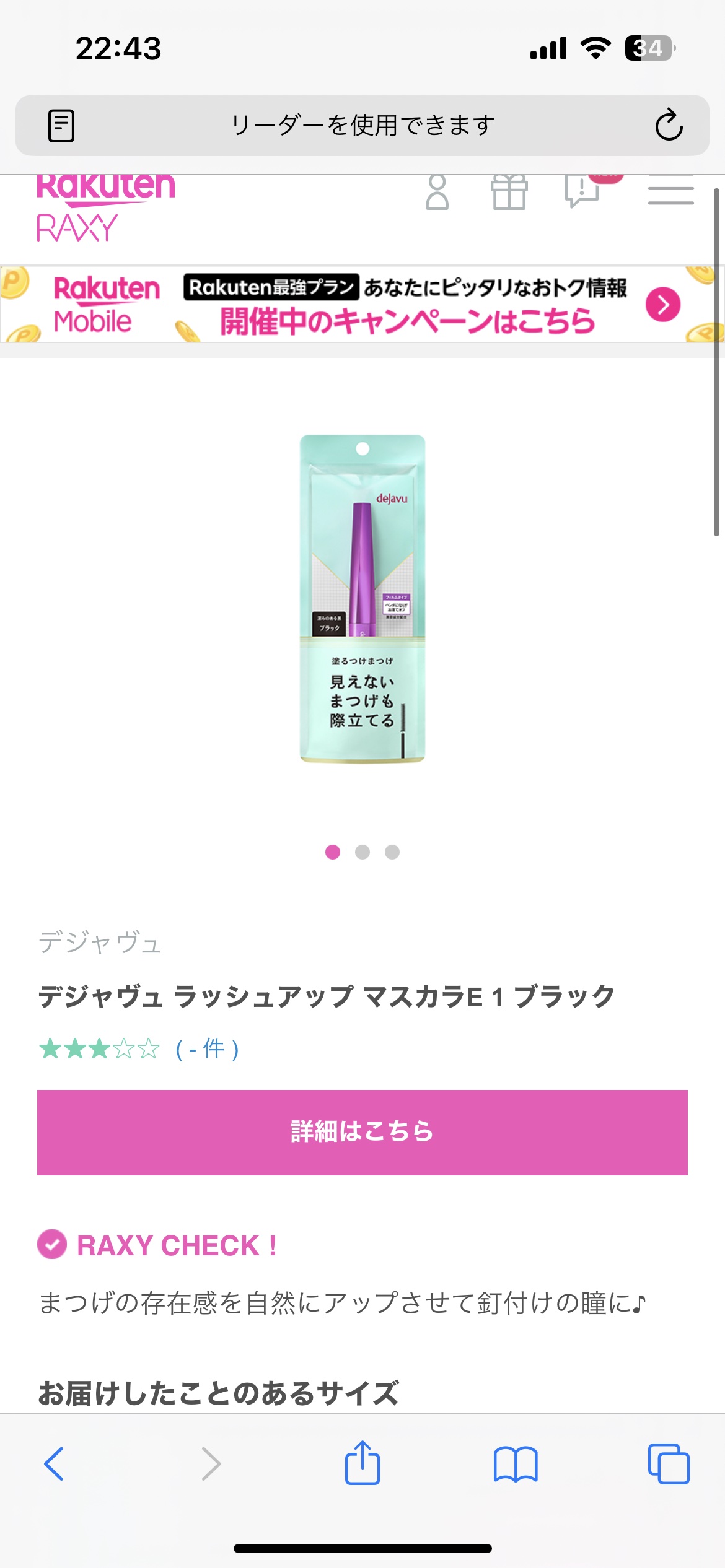Reload the page

pos(669,126)
